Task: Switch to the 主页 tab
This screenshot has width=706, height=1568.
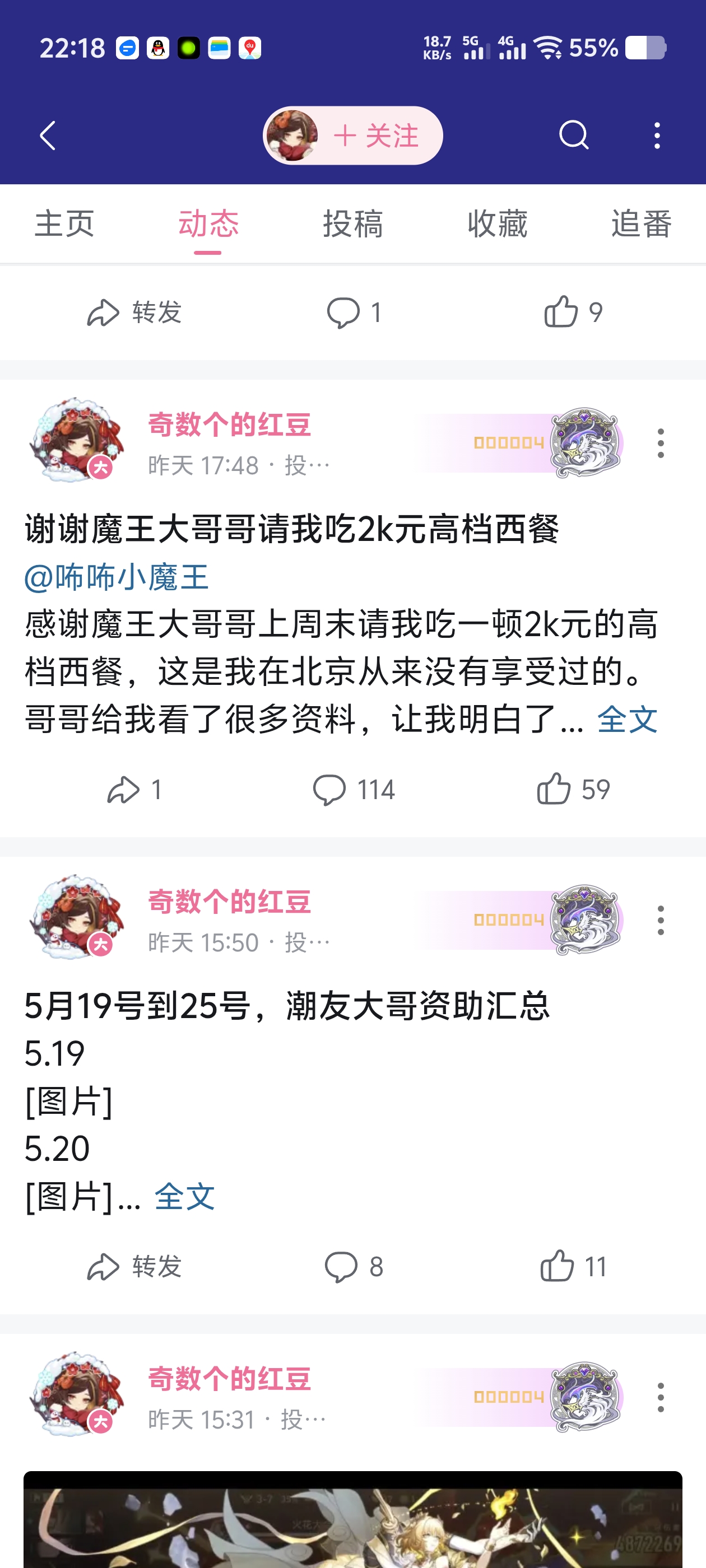Action: point(64,223)
